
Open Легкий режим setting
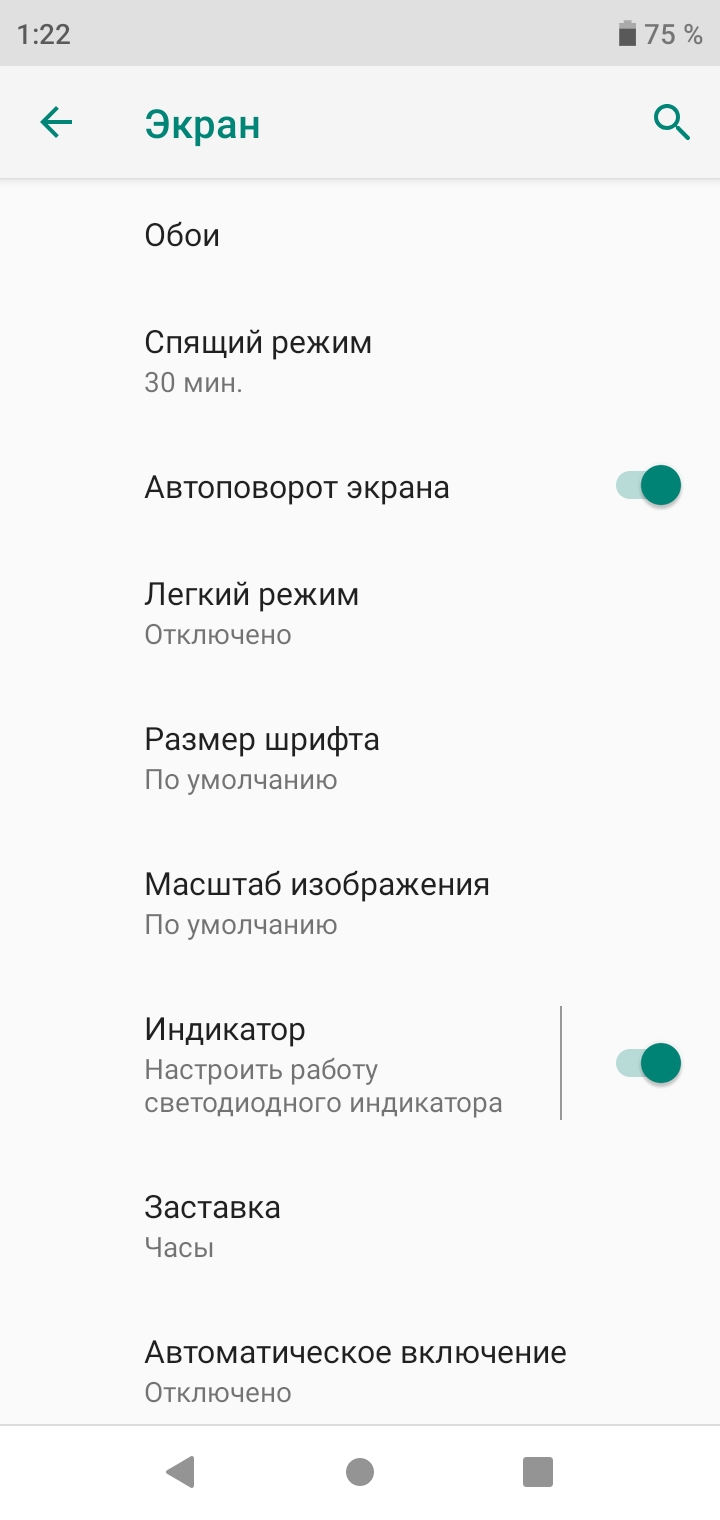coord(360,613)
